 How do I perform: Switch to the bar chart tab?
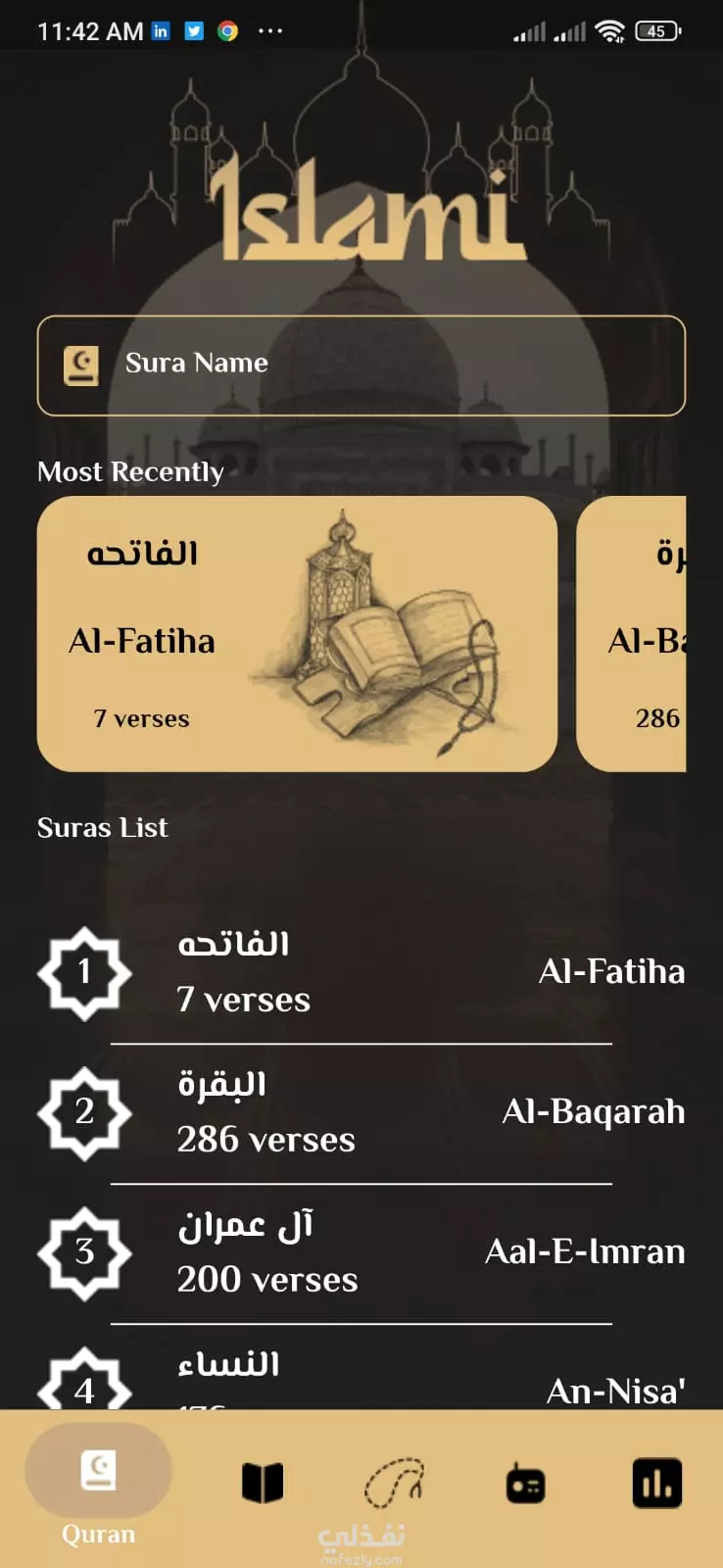click(657, 1483)
